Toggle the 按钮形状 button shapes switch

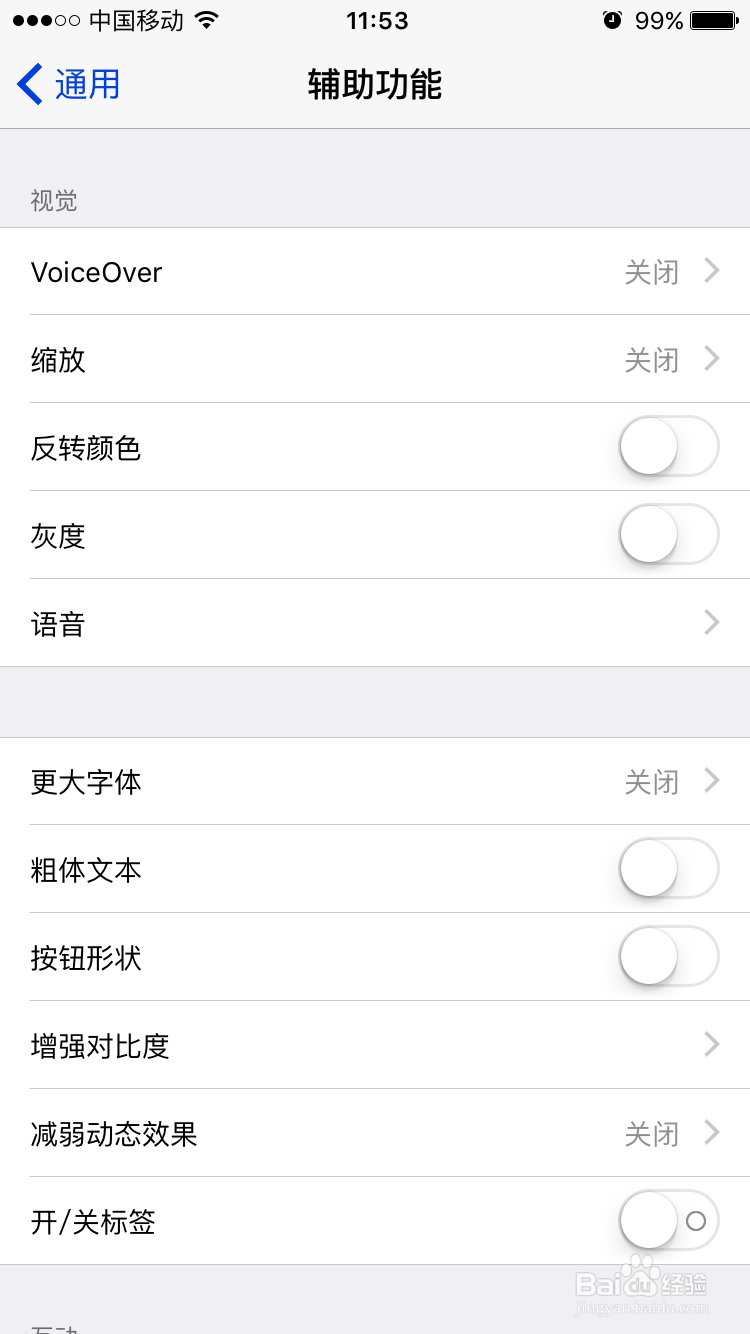pyautogui.click(x=668, y=957)
